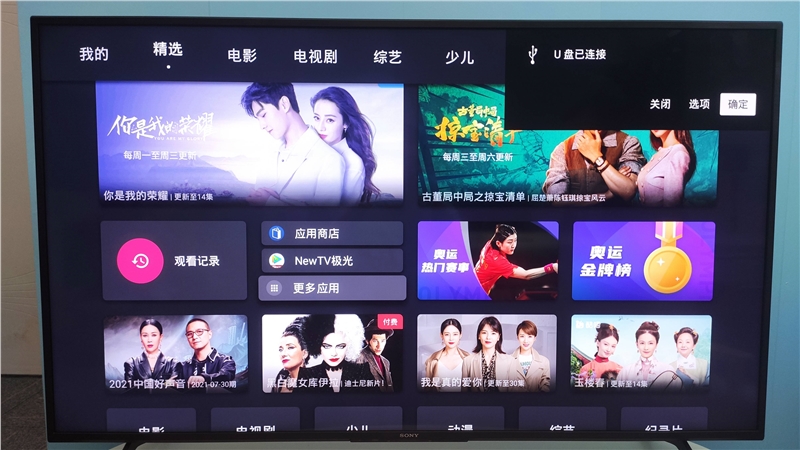Go to the 综艺 tab
Screen dimensions: 800x450
tap(387, 57)
